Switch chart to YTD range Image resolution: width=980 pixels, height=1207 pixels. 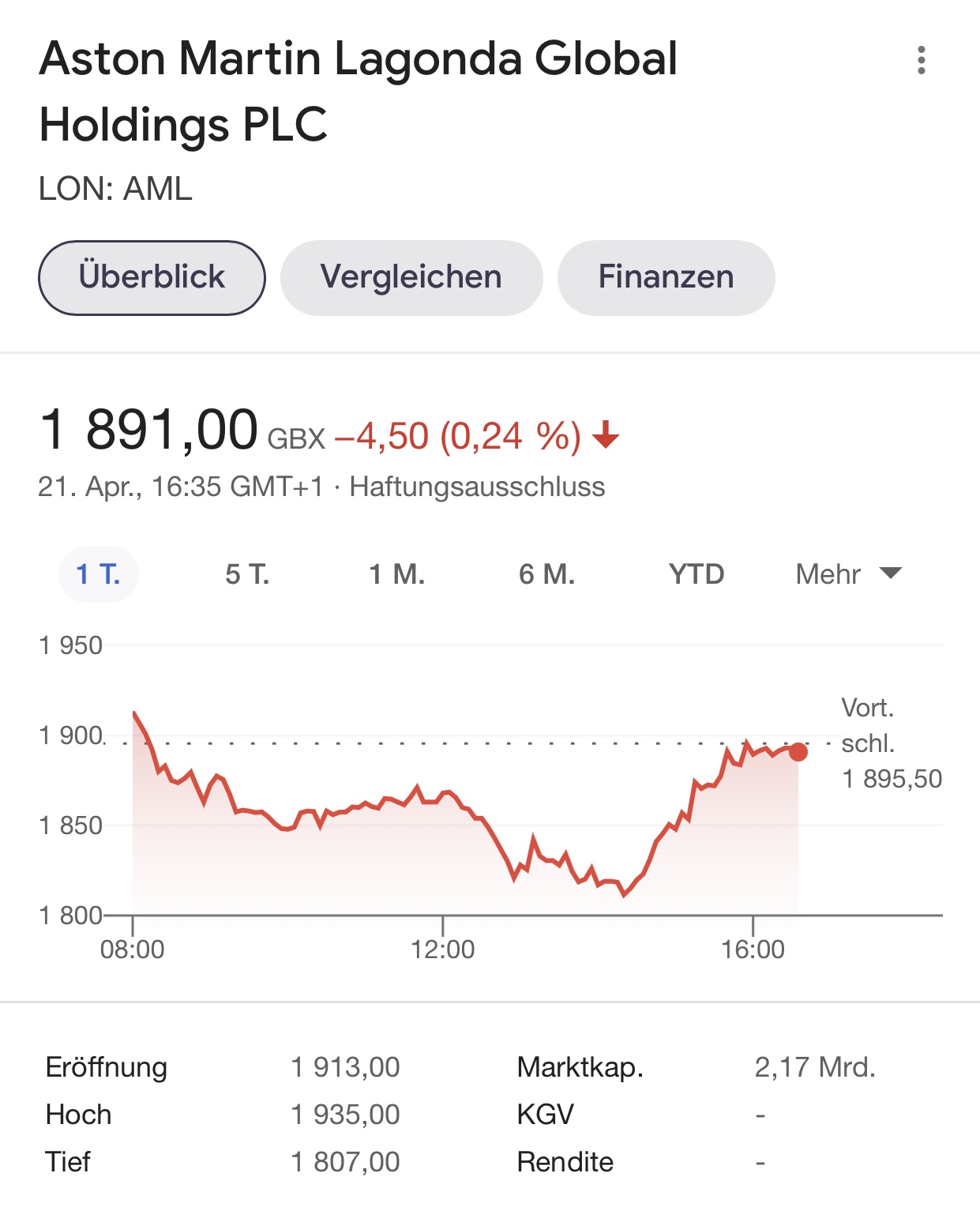[x=696, y=574]
